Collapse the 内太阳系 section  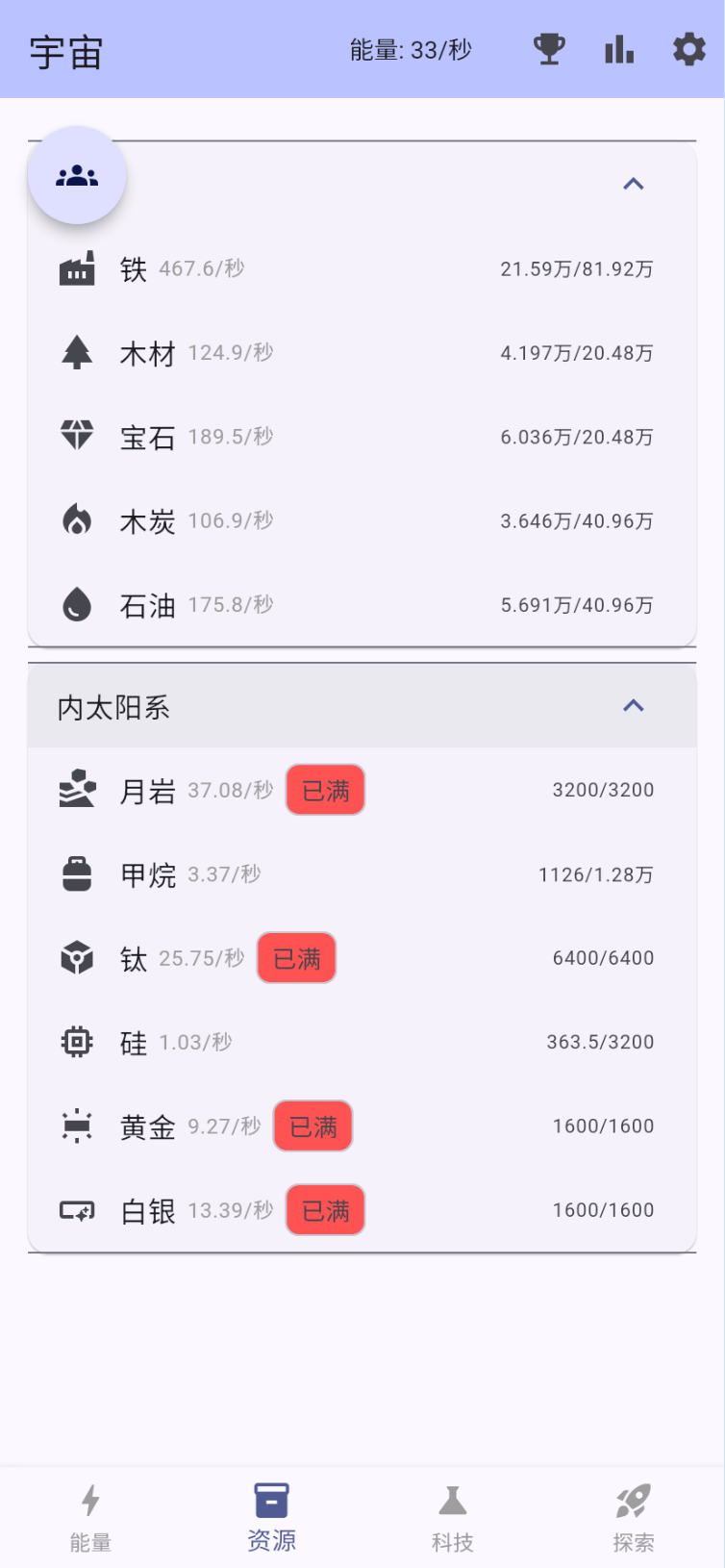point(633,706)
